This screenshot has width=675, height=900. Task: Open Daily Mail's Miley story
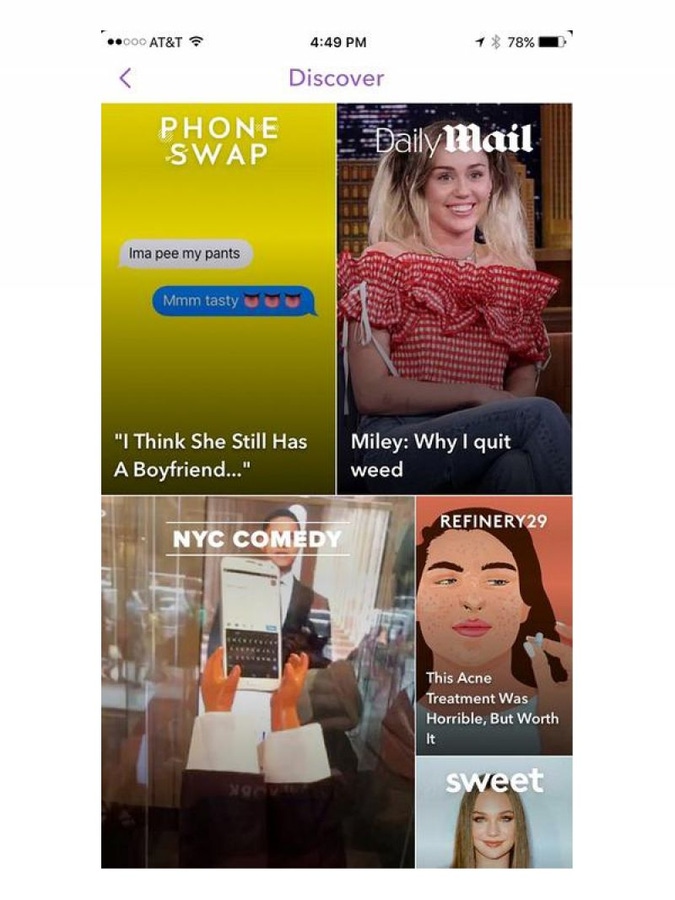(x=454, y=300)
